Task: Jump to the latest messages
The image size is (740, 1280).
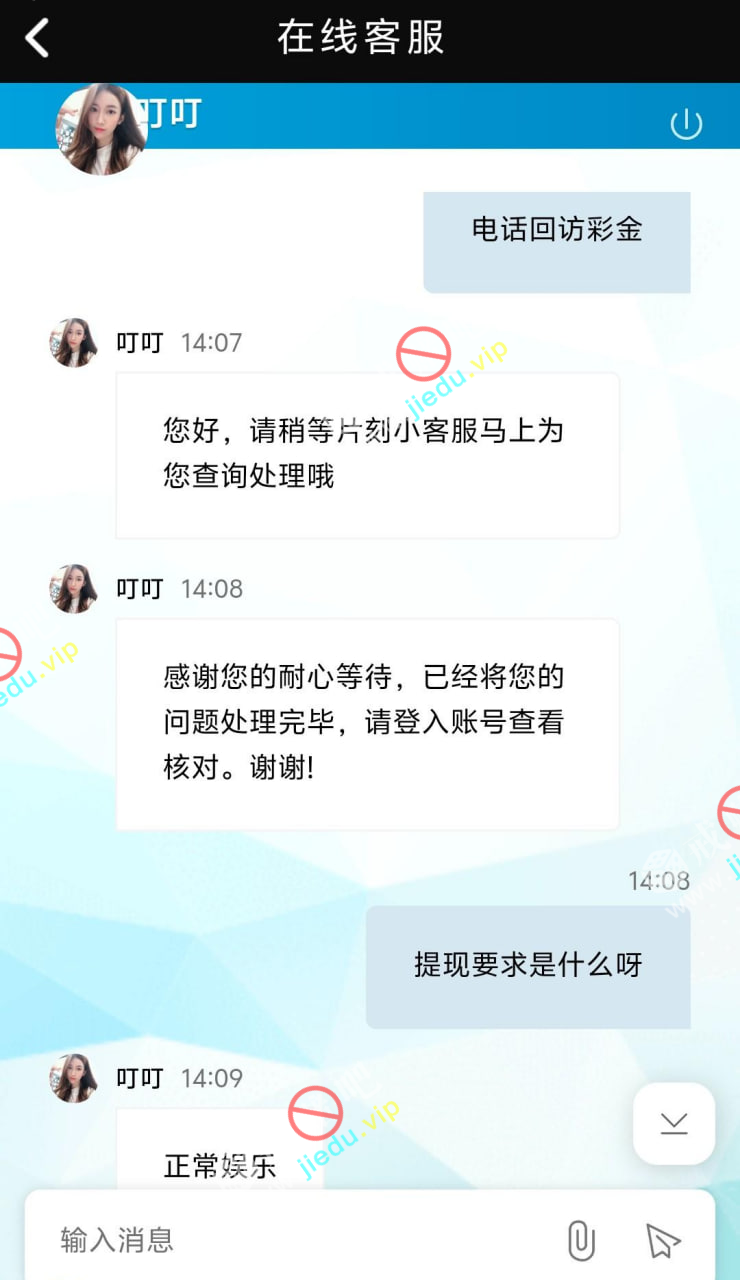Action: tap(674, 1124)
